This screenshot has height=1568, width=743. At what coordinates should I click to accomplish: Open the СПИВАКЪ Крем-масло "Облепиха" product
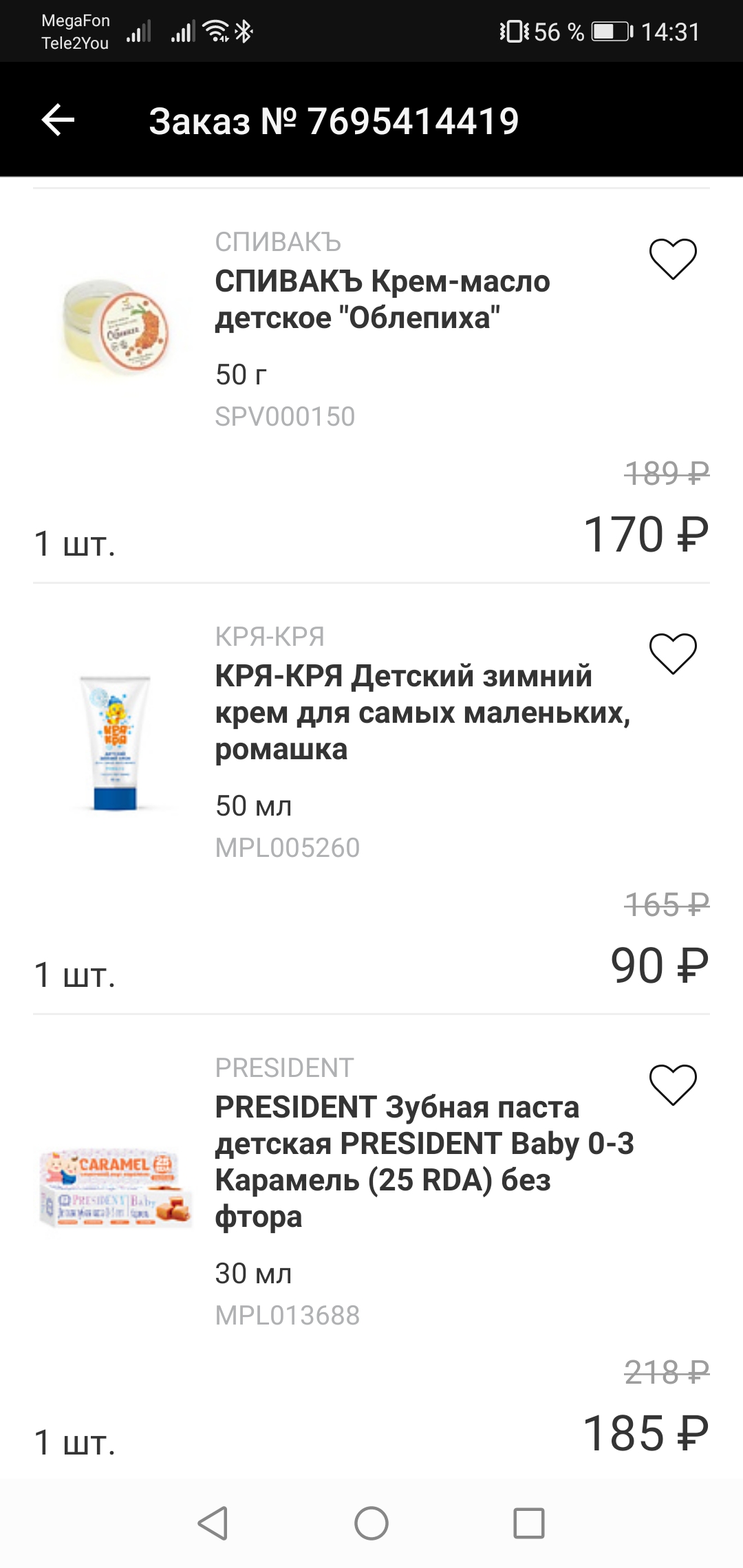coord(383,299)
